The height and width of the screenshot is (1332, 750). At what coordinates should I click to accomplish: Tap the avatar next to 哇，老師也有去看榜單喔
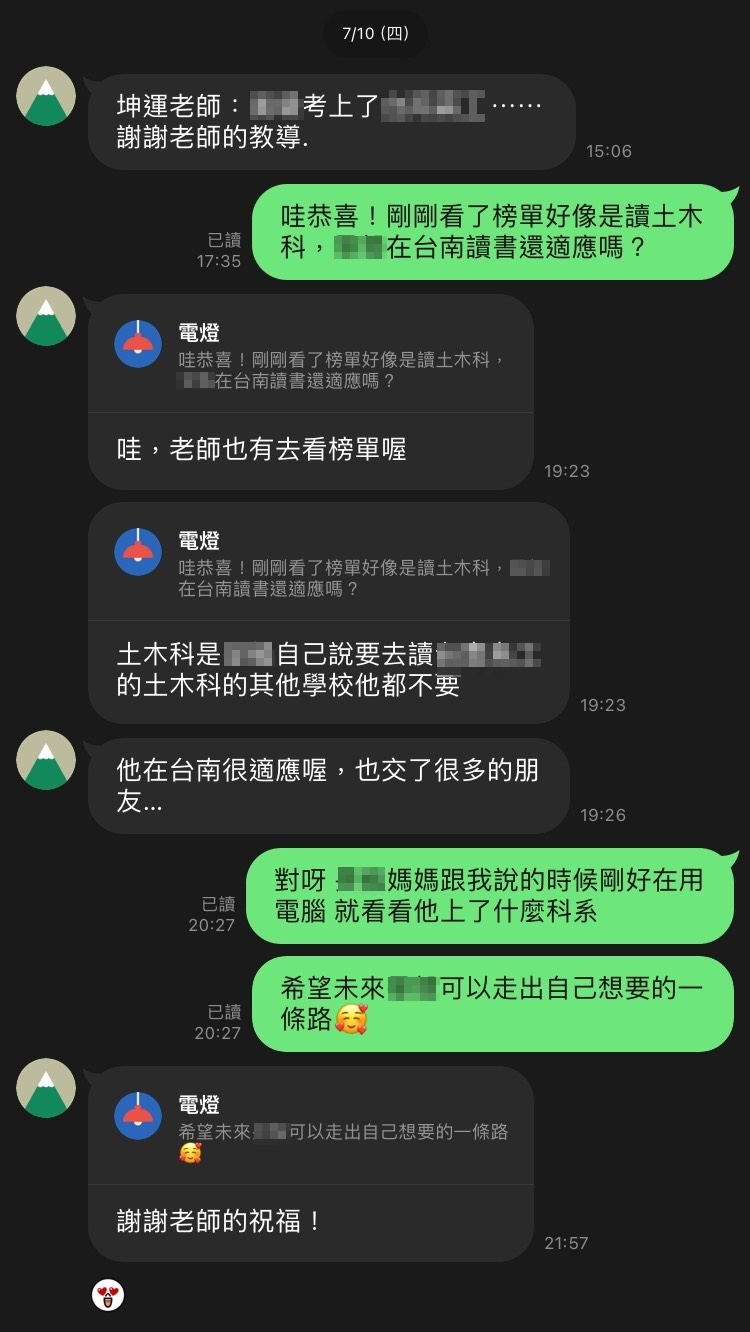[x=46, y=316]
